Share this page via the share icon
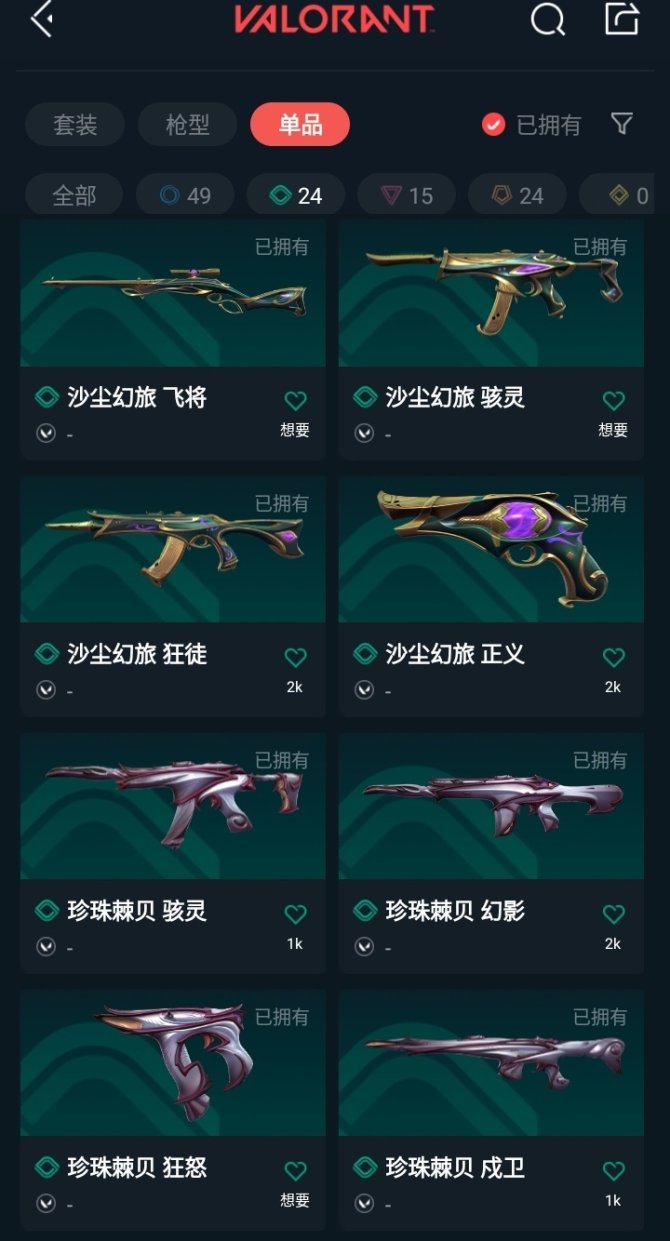Viewport: 670px width, 1241px height. [x=621, y=19]
